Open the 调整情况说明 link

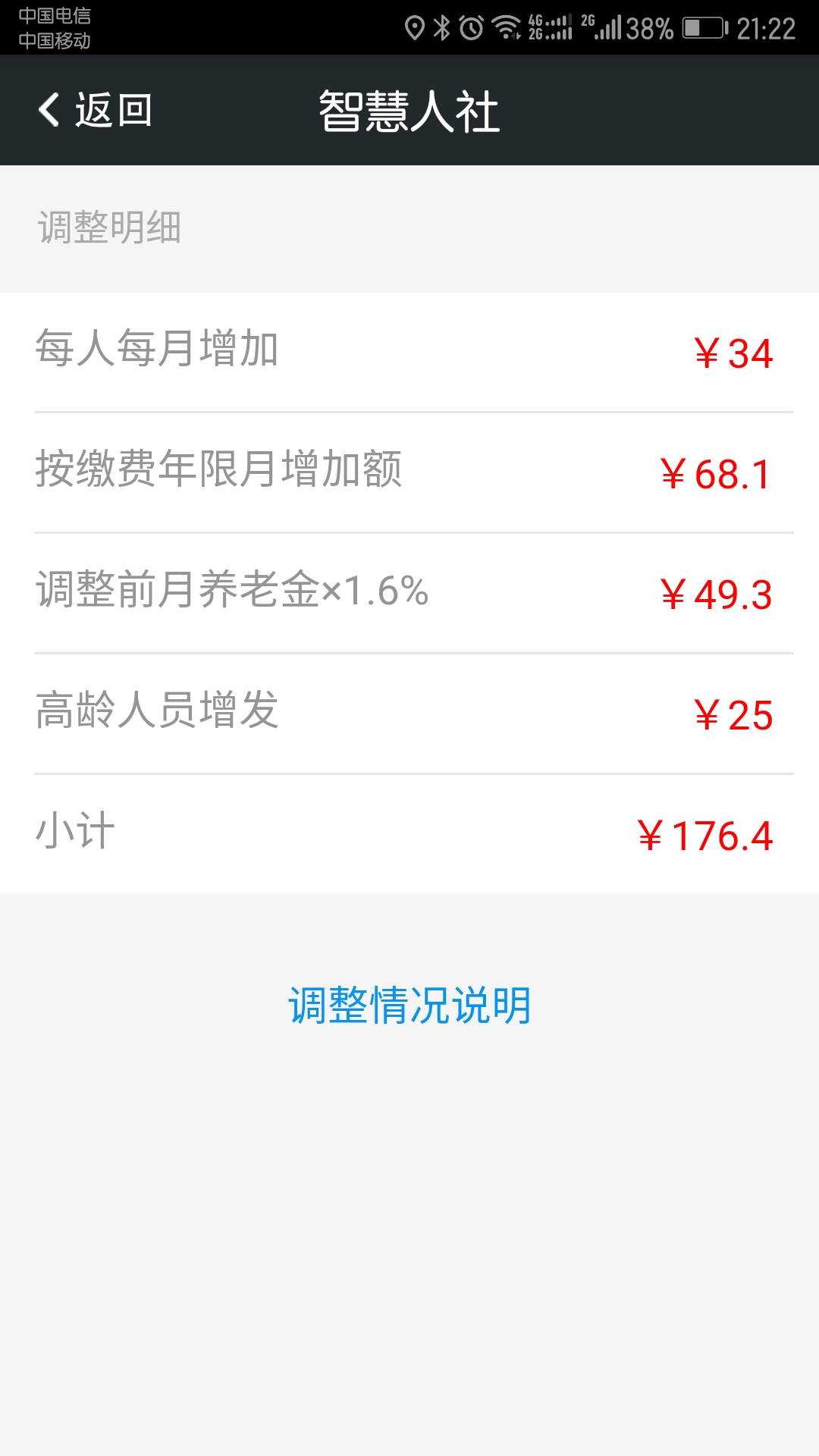[x=409, y=1006]
